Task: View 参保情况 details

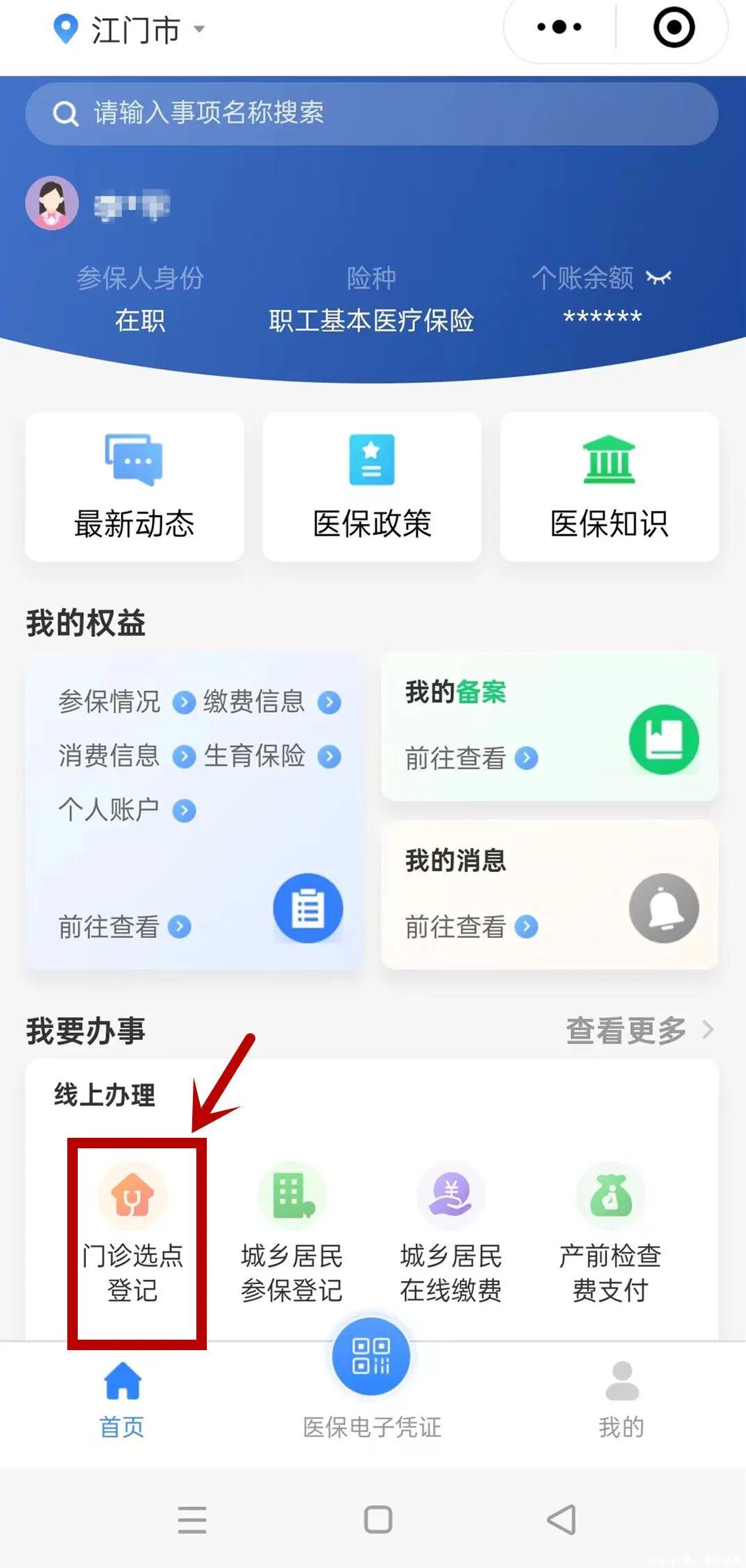Action: (x=125, y=701)
